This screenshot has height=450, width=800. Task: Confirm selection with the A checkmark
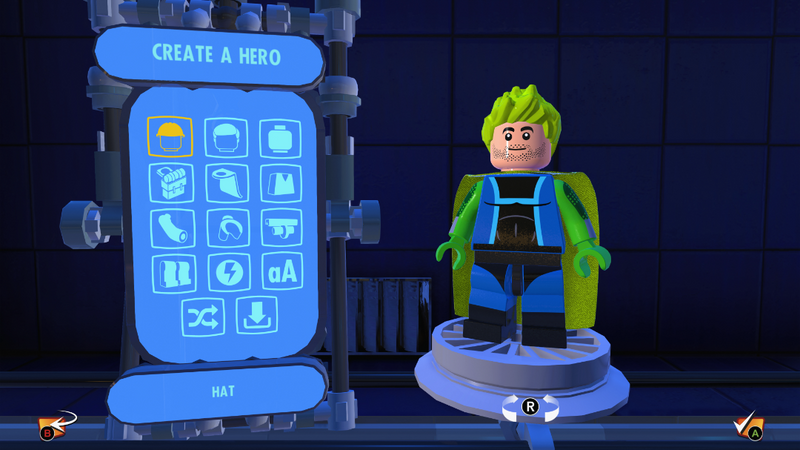[748, 428]
